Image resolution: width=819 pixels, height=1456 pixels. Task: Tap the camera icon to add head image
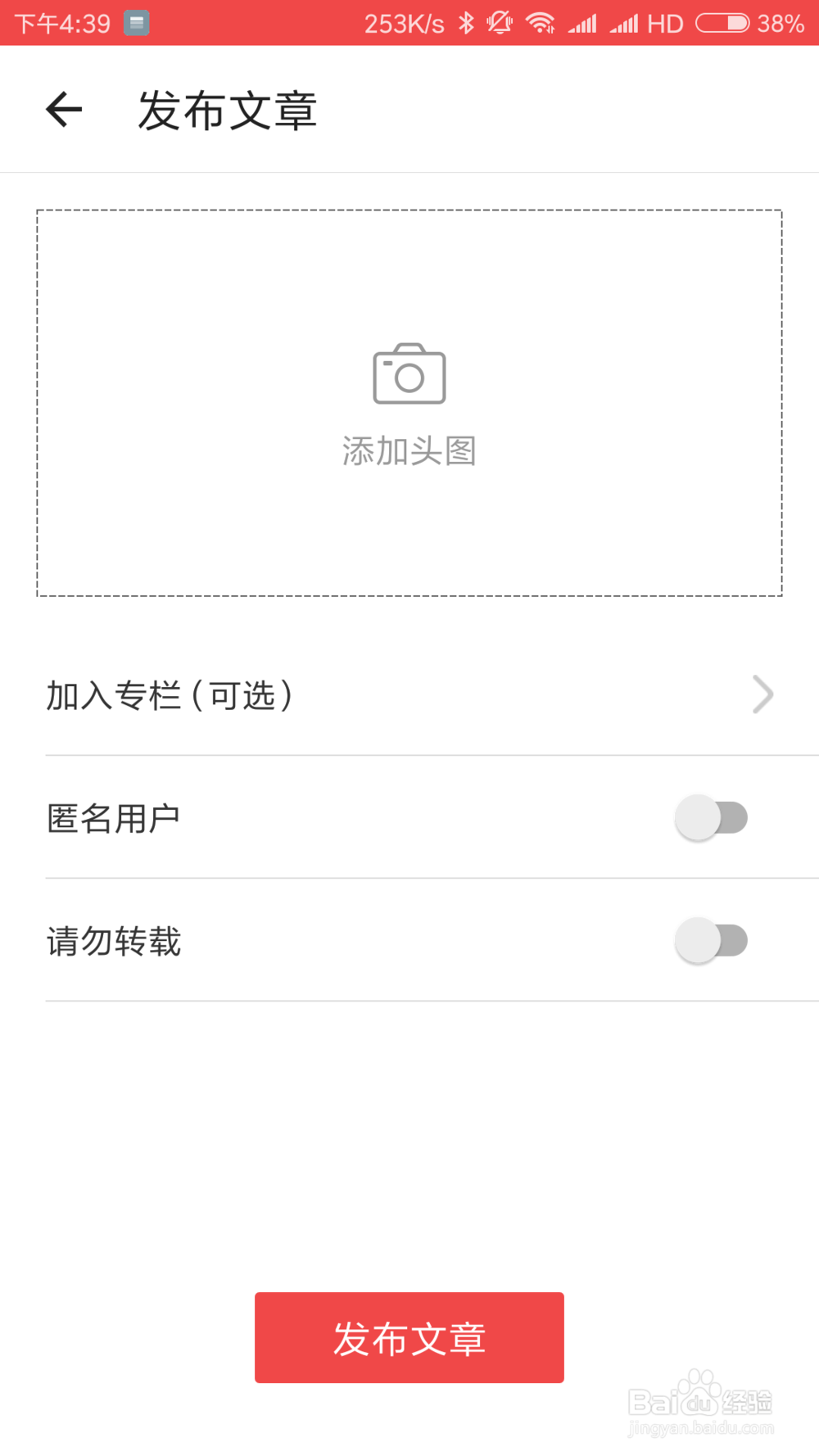[x=409, y=374]
